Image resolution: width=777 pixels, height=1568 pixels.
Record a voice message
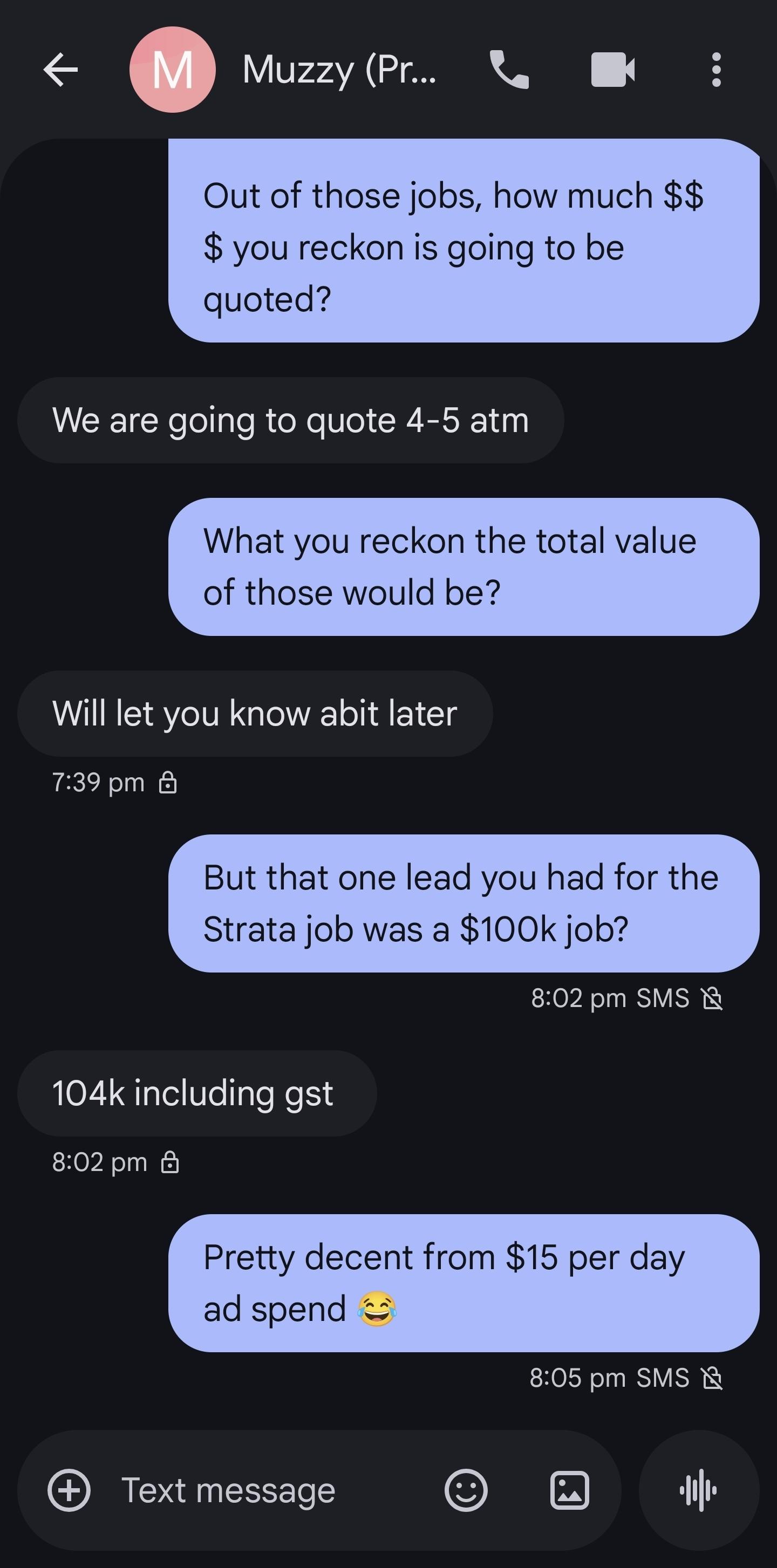(x=698, y=1490)
